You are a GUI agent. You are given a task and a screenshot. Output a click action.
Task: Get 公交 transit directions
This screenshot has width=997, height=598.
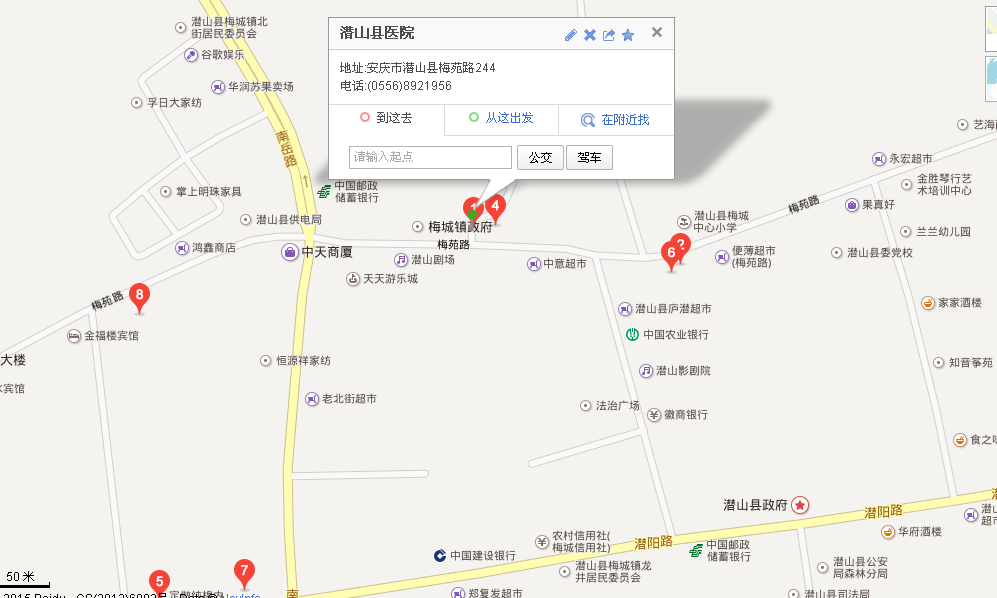[540, 157]
